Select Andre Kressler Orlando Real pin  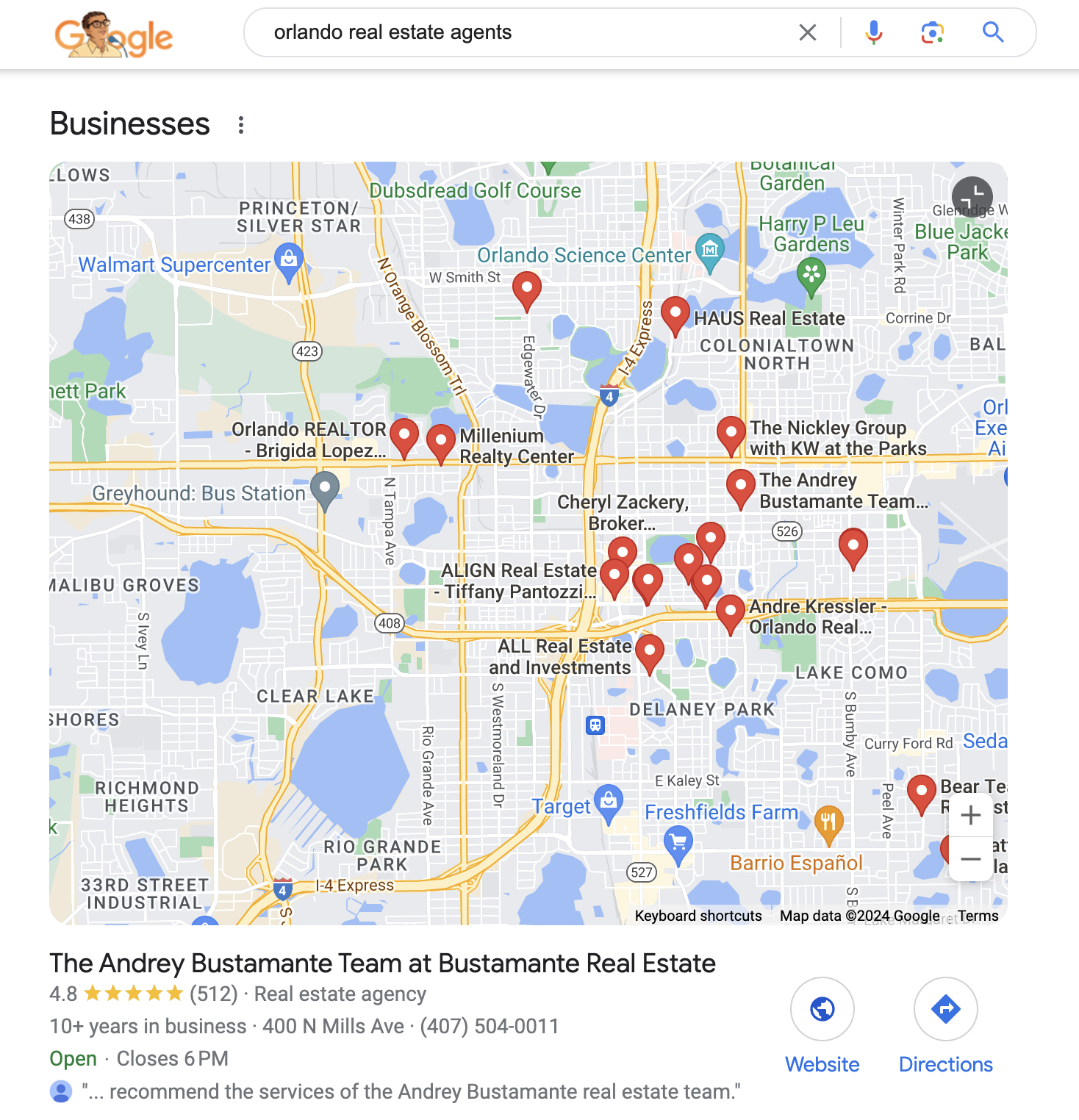730,611
